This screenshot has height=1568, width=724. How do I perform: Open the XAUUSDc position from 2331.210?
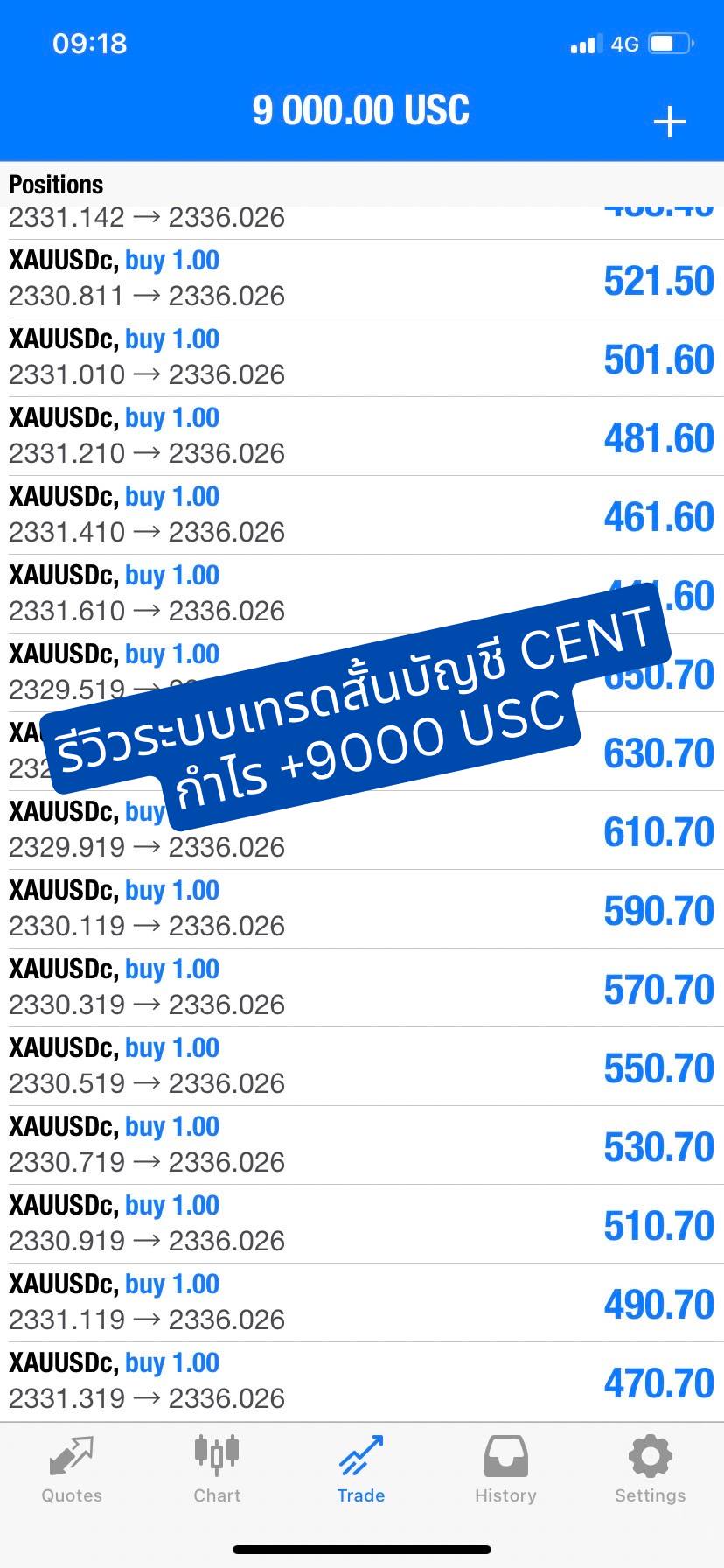point(362,437)
